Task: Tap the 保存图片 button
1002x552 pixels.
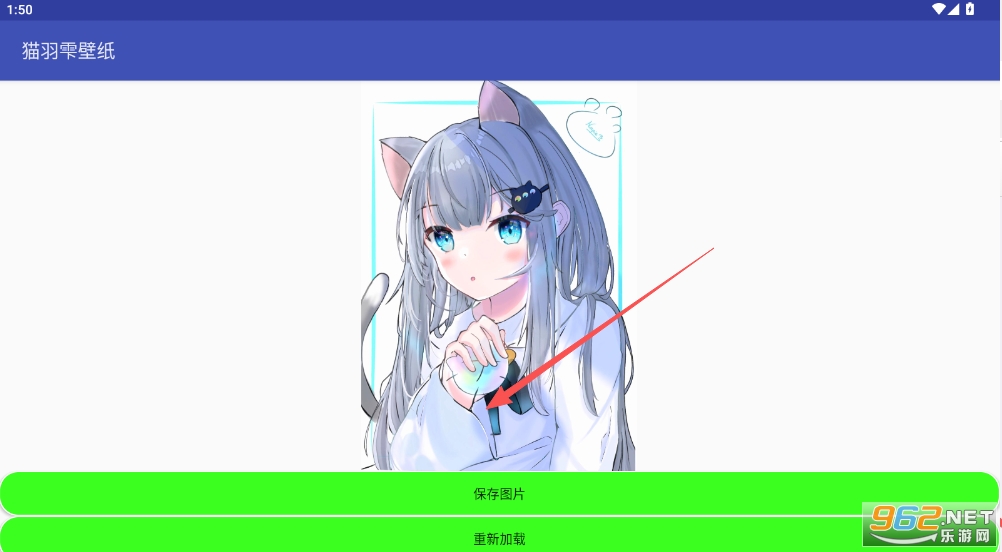Action: [x=499, y=494]
